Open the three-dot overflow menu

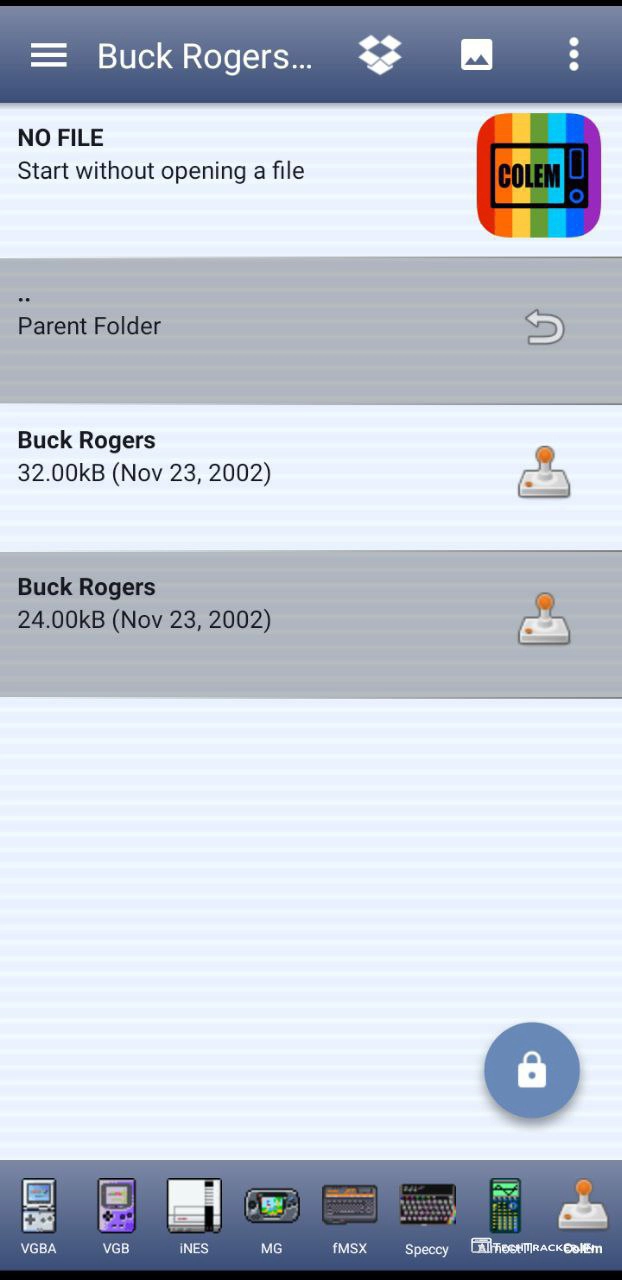pyautogui.click(x=573, y=56)
